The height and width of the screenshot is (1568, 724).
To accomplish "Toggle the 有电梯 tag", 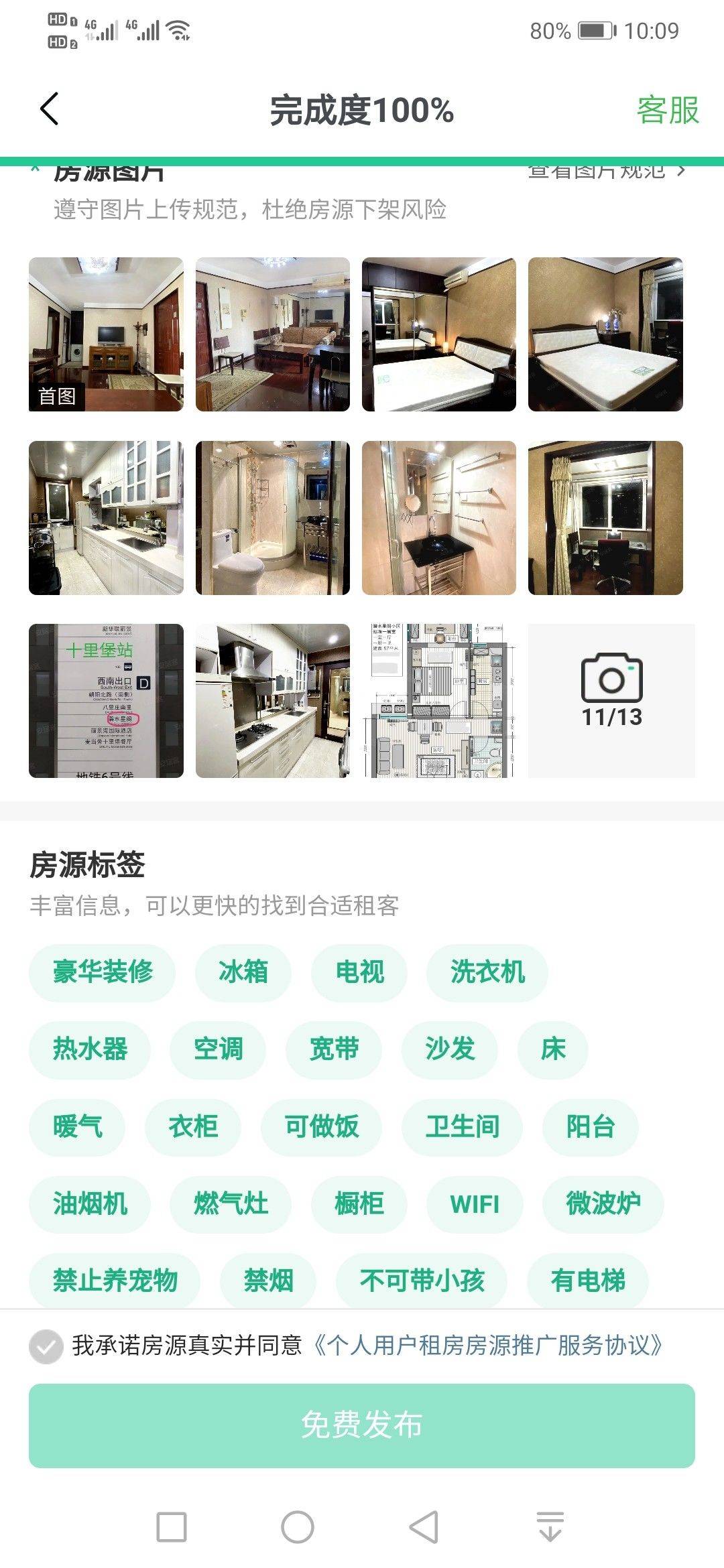I will (x=588, y=1281).
